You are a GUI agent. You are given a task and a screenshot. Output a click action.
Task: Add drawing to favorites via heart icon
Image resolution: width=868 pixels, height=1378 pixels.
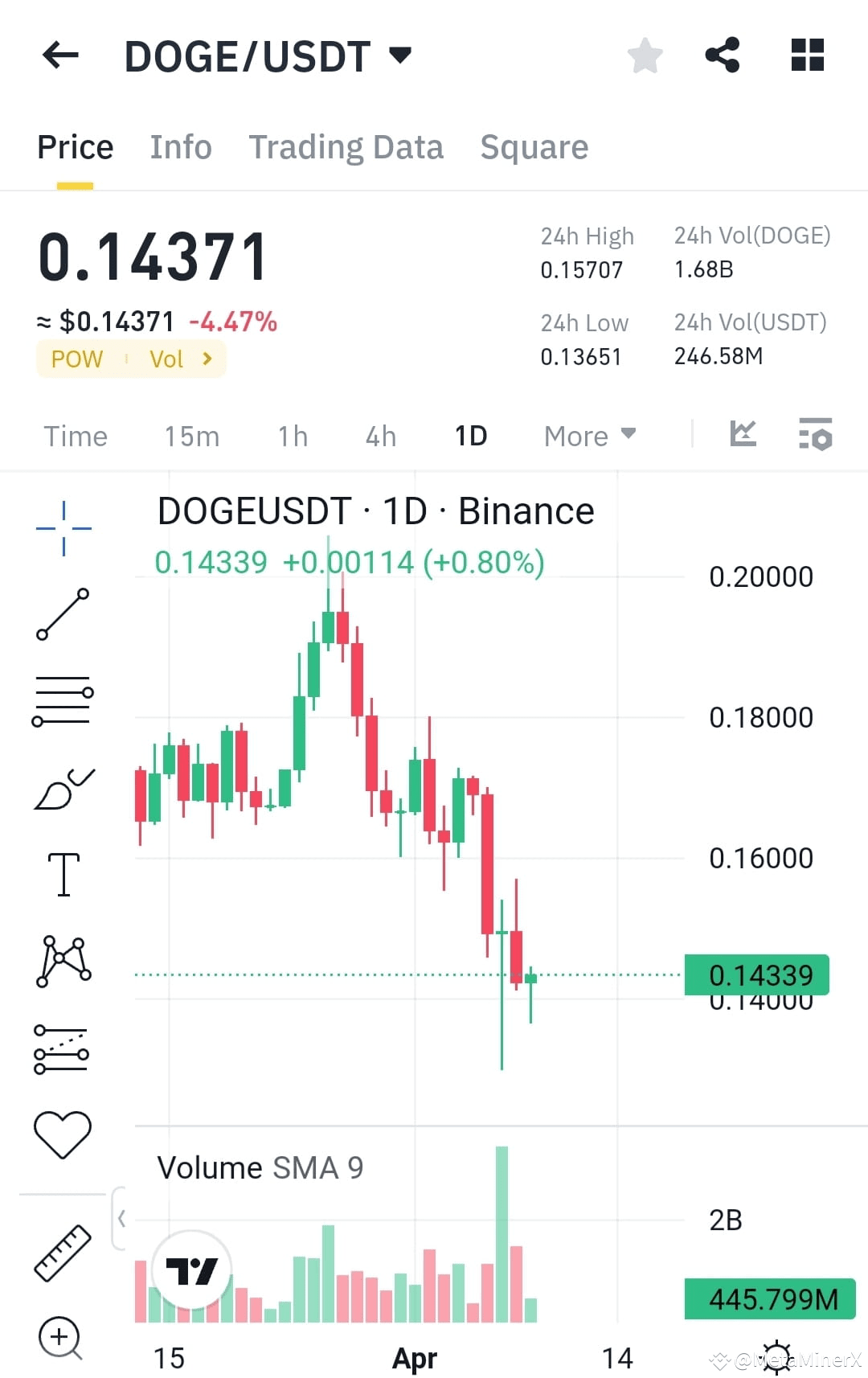click(63, 1132)
